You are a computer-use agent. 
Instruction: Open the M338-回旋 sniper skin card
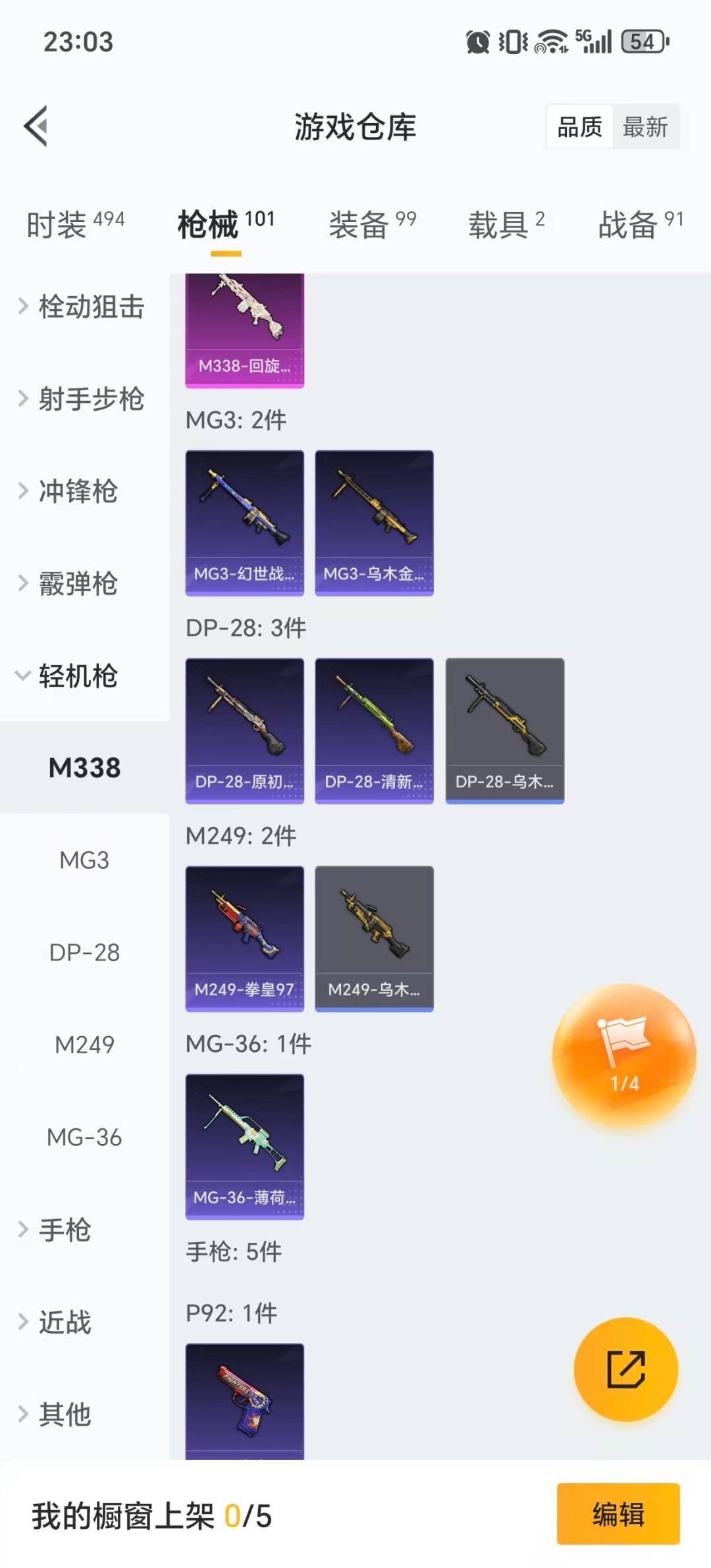coord(244,329)
